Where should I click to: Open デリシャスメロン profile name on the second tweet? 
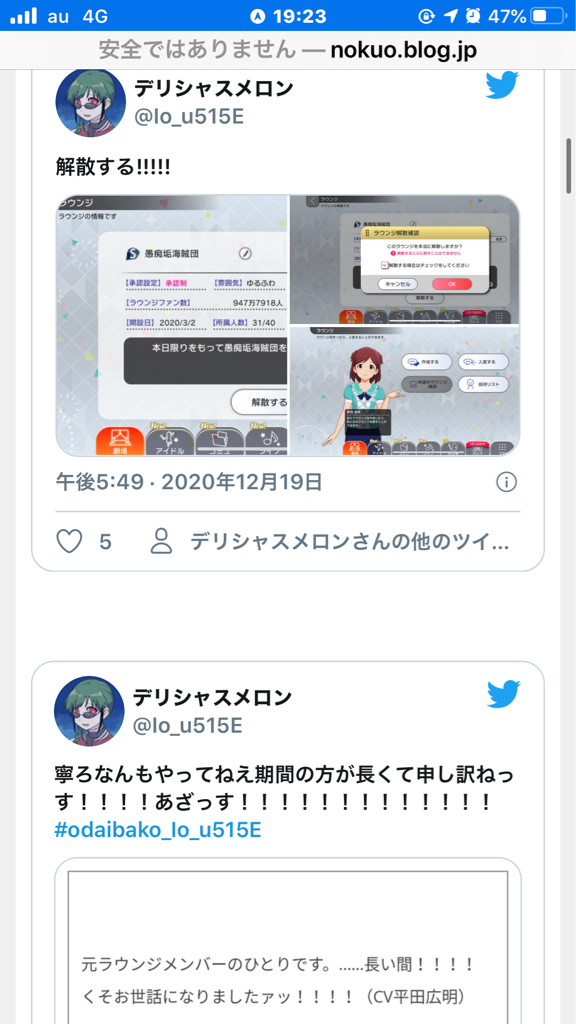pyautogui.click(x=212, y=697)
